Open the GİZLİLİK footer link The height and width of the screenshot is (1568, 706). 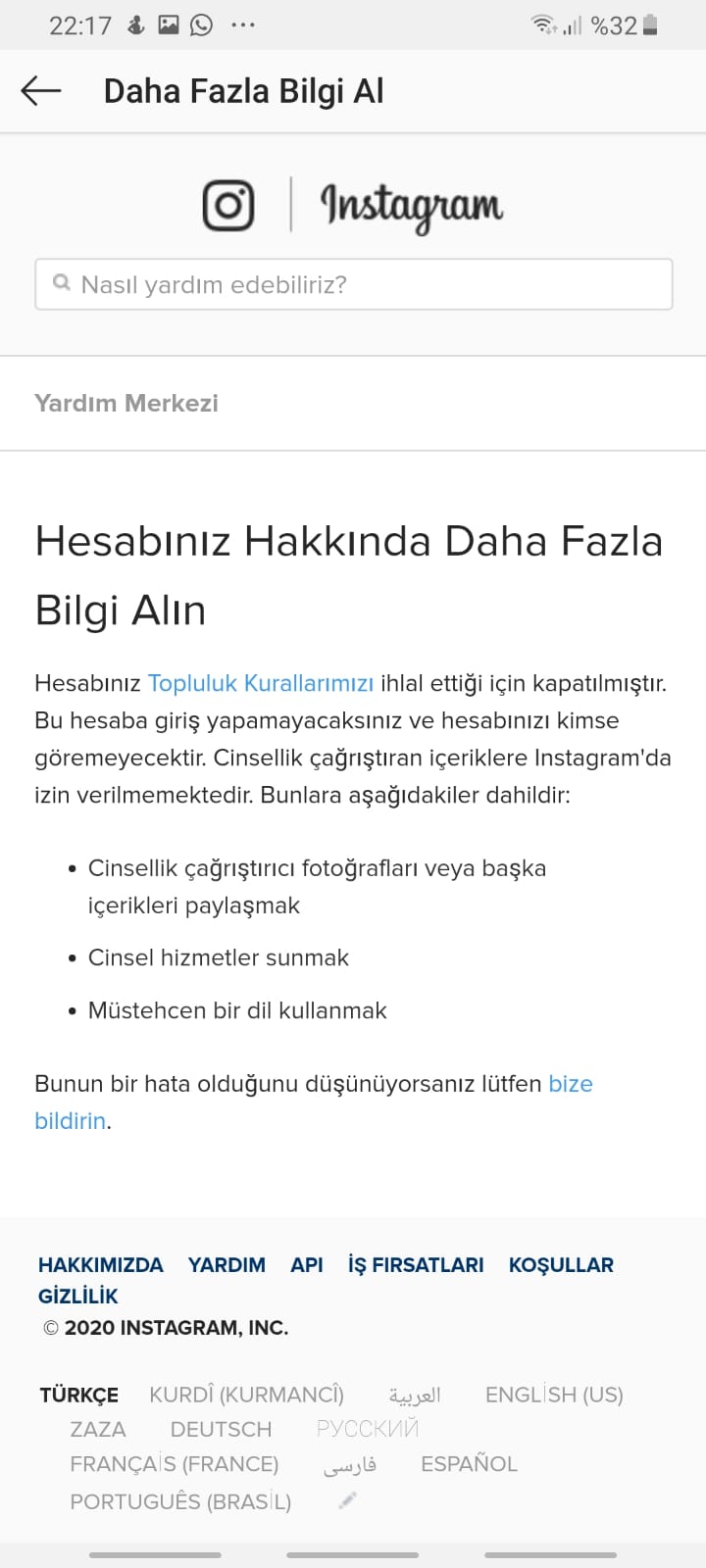pyautogui.click(x=78, y=1297)
